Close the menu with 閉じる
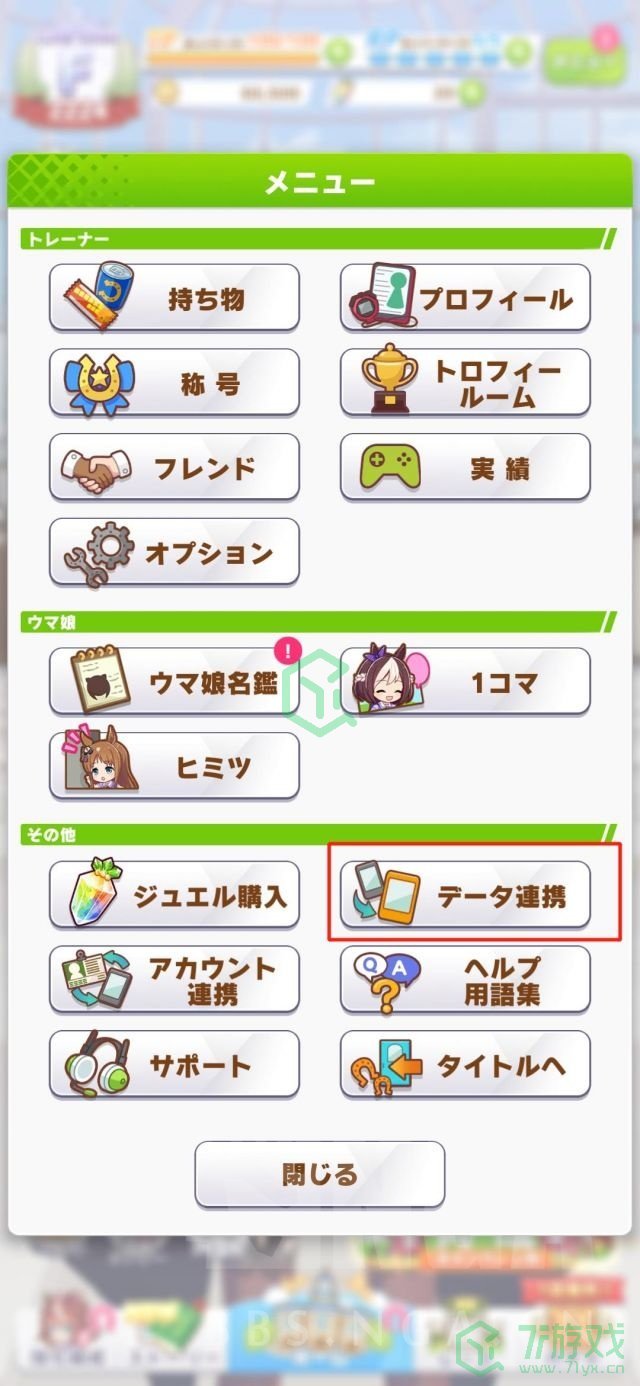Screen dimensions: 640x1386 [x=319, y=1174]
